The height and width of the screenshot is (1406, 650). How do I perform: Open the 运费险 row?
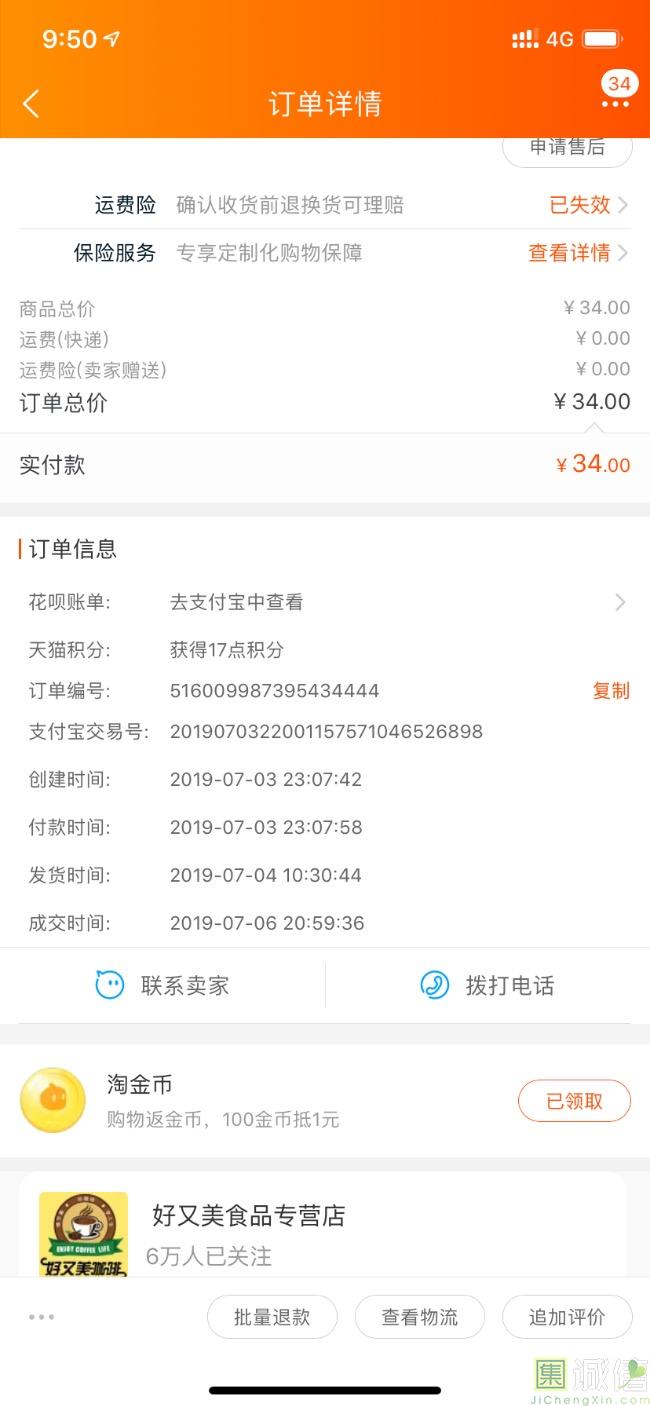325,205
